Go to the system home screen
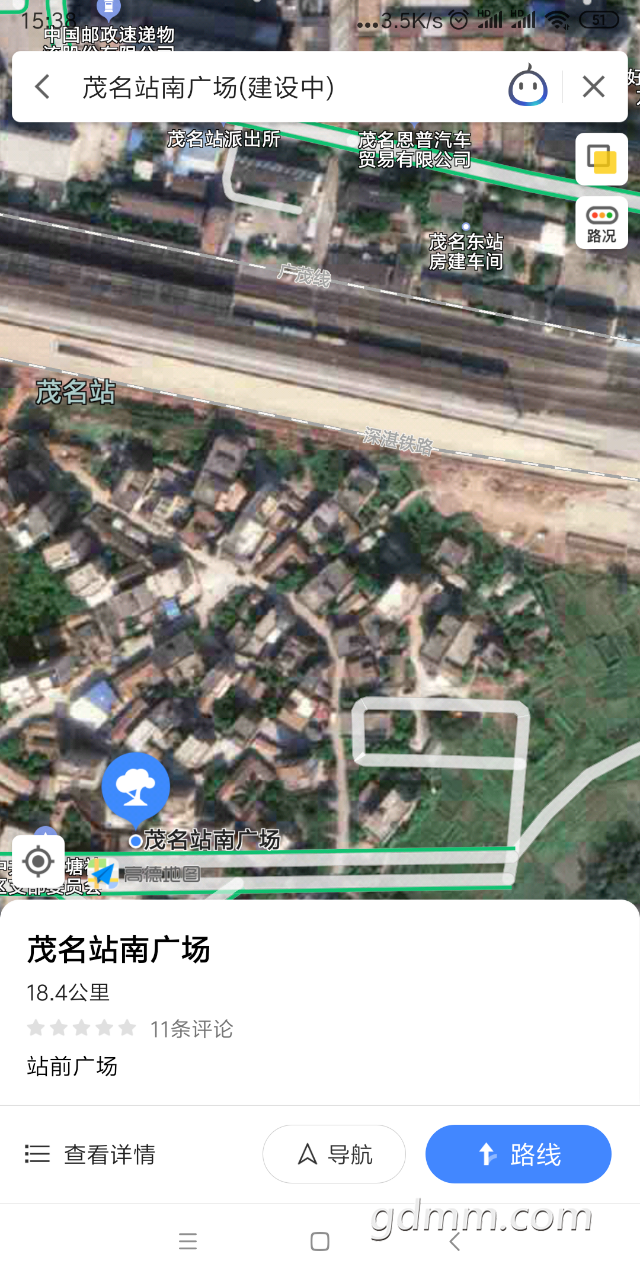This screenshot has height=1280, width=640. click(320, 1242)
